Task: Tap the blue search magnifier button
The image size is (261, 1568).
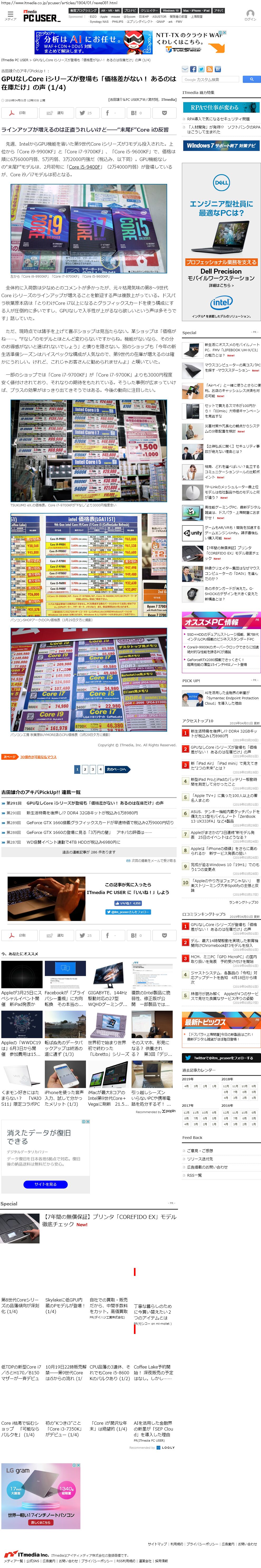Action: pyautogui.click(x=251, y=79)
